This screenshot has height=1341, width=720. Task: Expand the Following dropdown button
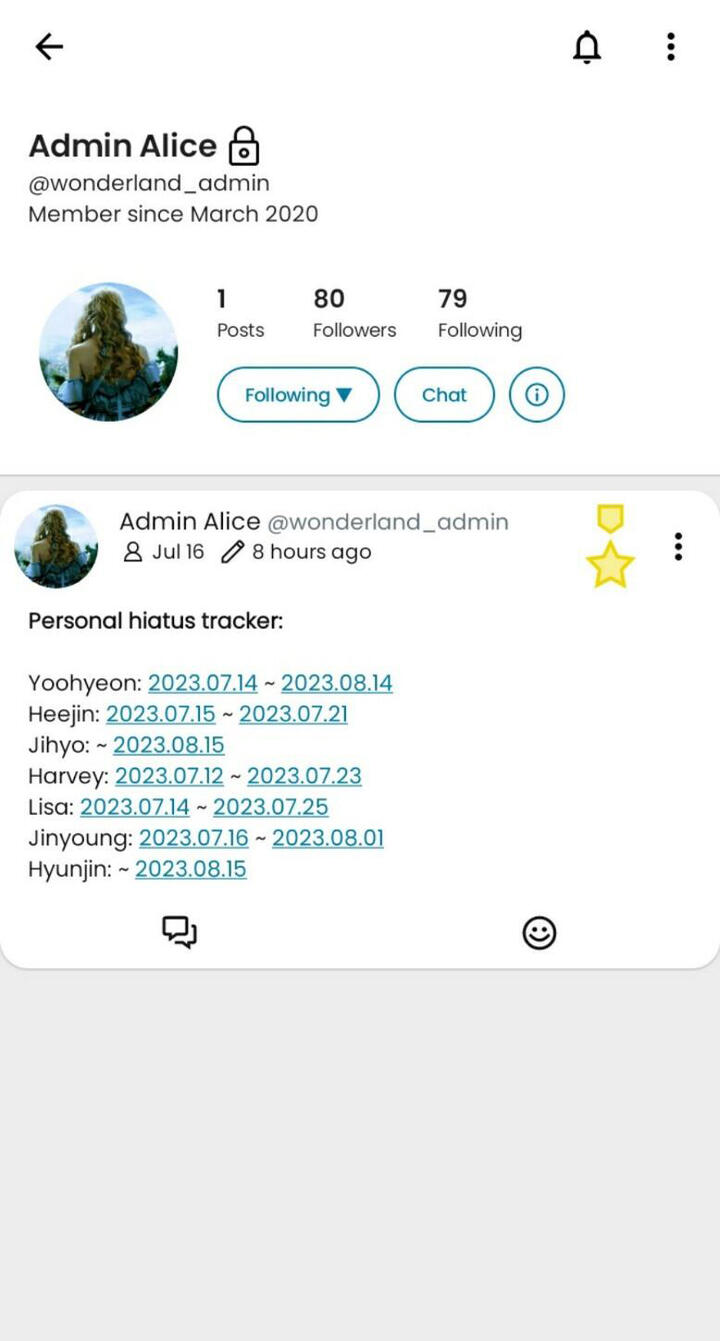(x=298, y=395)
